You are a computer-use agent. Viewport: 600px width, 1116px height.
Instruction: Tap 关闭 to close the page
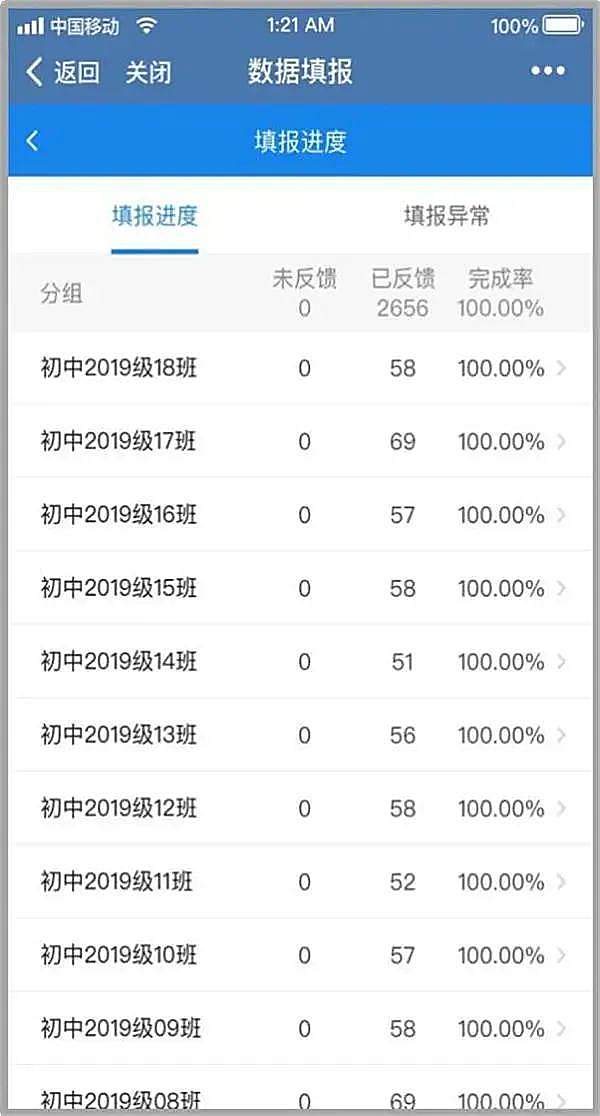[149, 73]
